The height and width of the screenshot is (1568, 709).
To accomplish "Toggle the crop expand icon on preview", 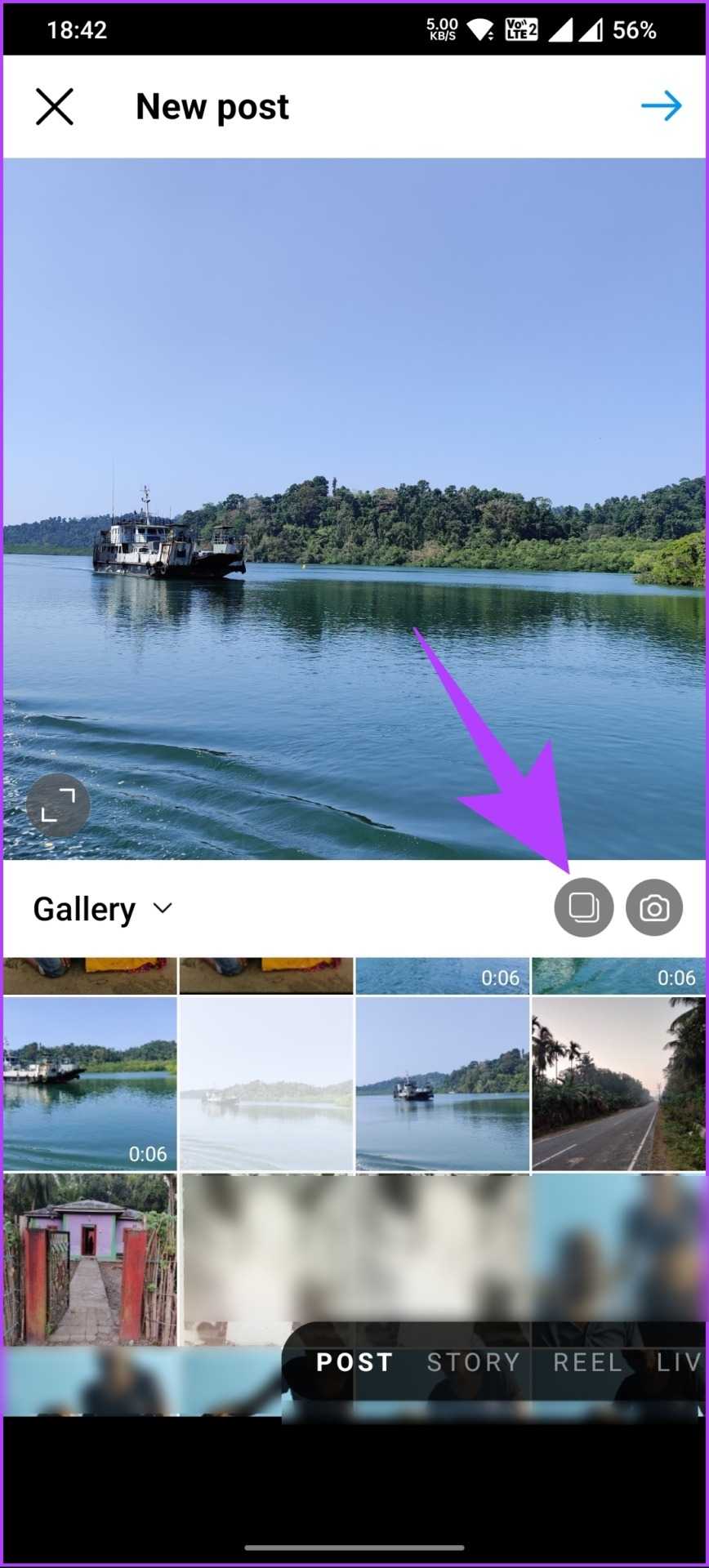I will 58,805.
